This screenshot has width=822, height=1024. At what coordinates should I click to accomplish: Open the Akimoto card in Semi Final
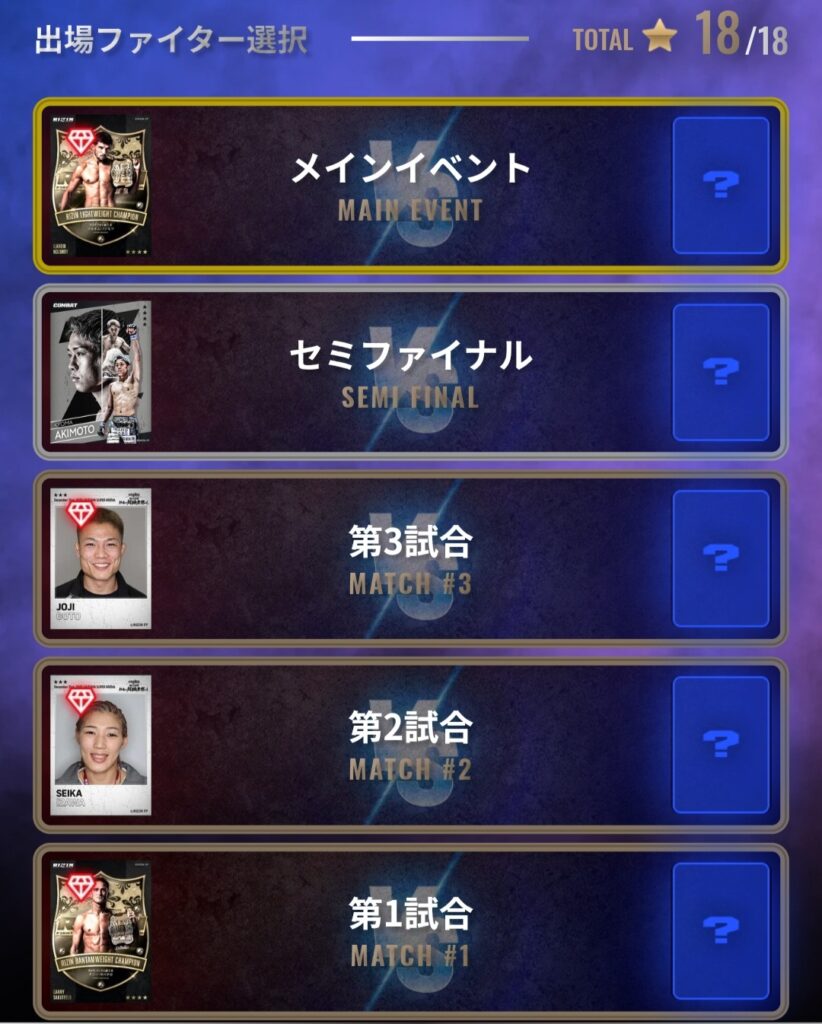(x=101, y=372)
